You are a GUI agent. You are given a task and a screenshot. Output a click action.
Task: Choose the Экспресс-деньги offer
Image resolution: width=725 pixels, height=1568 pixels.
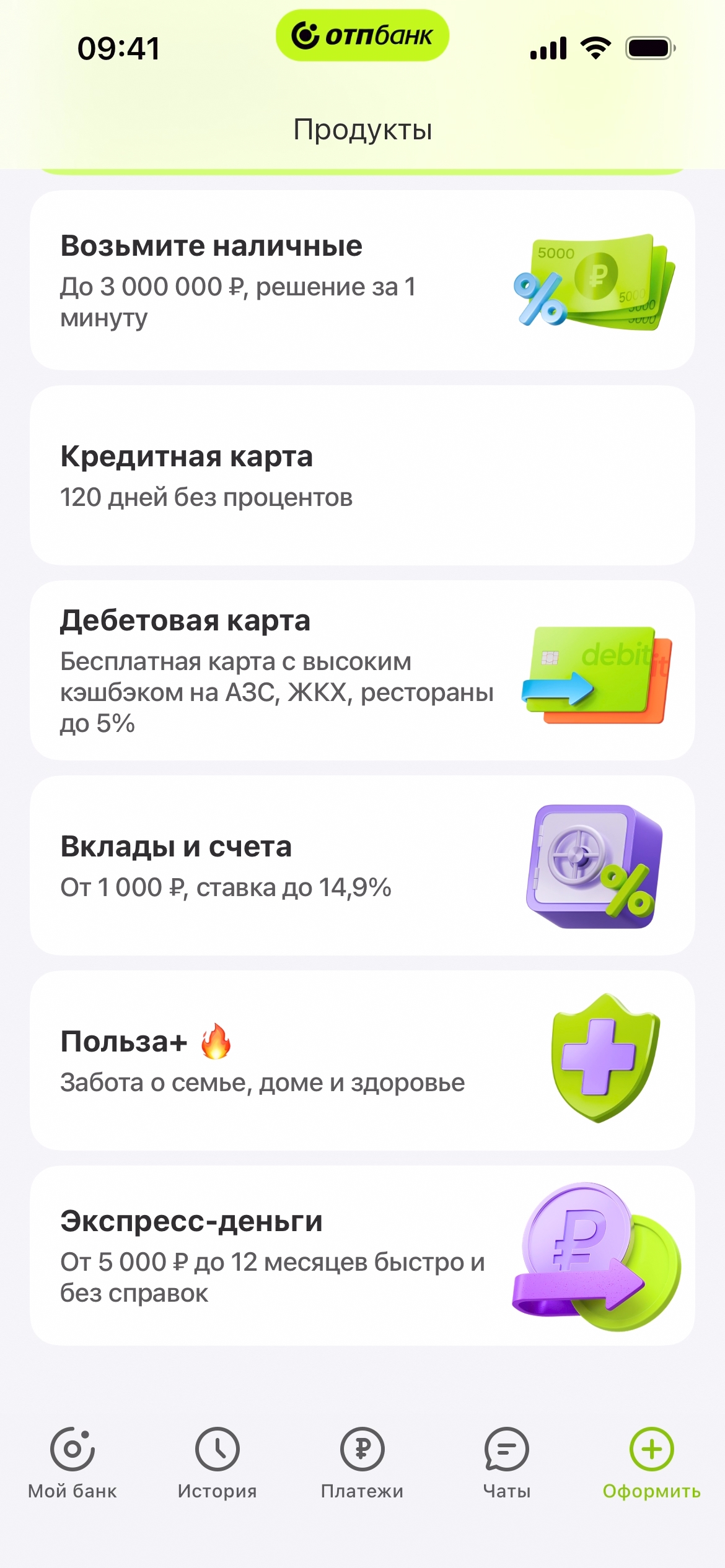point(362,1256)
